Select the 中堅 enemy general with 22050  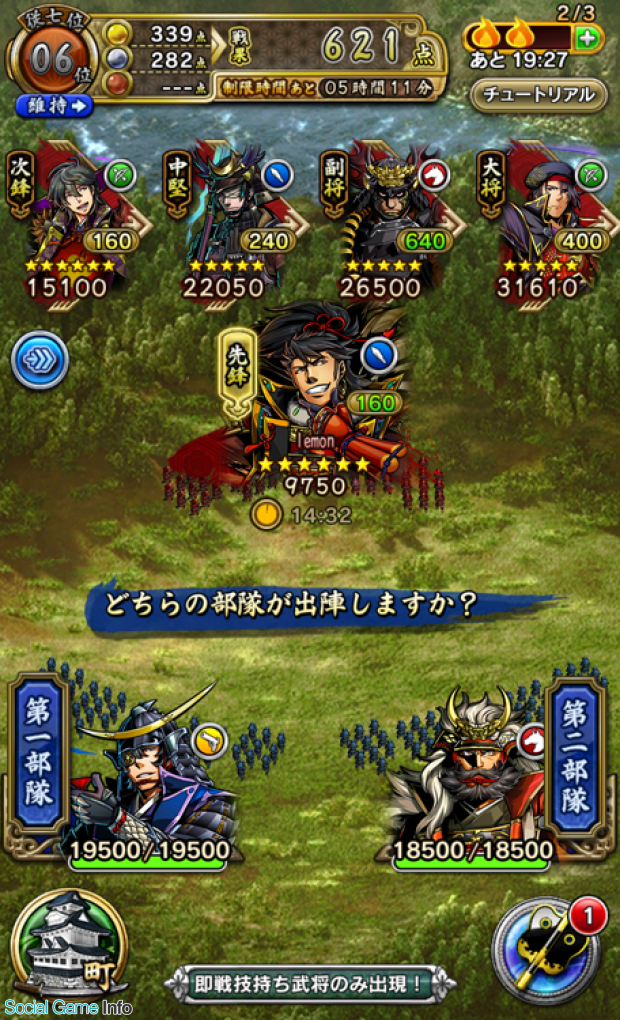click(x=228, y=220)
